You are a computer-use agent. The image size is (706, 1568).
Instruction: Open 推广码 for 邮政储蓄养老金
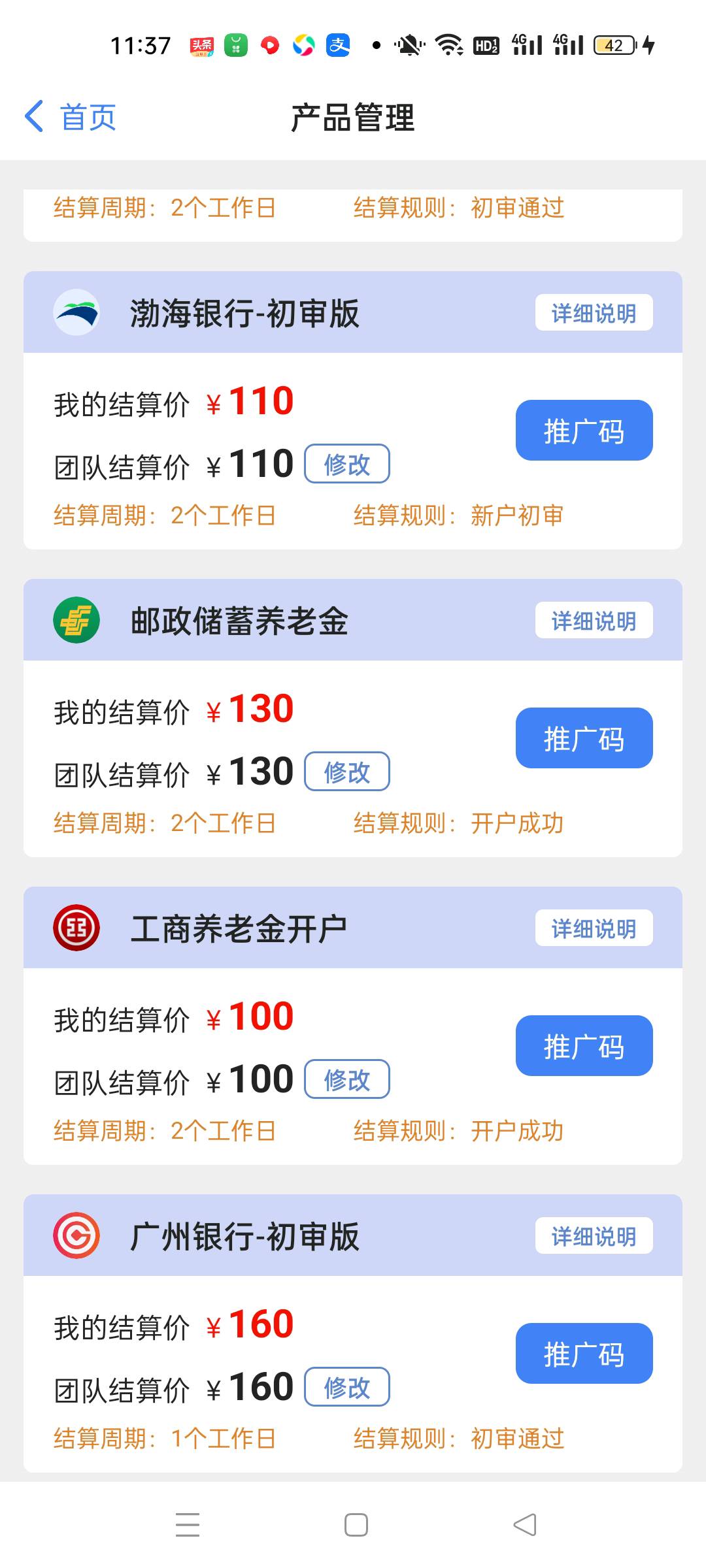(584, 738)
